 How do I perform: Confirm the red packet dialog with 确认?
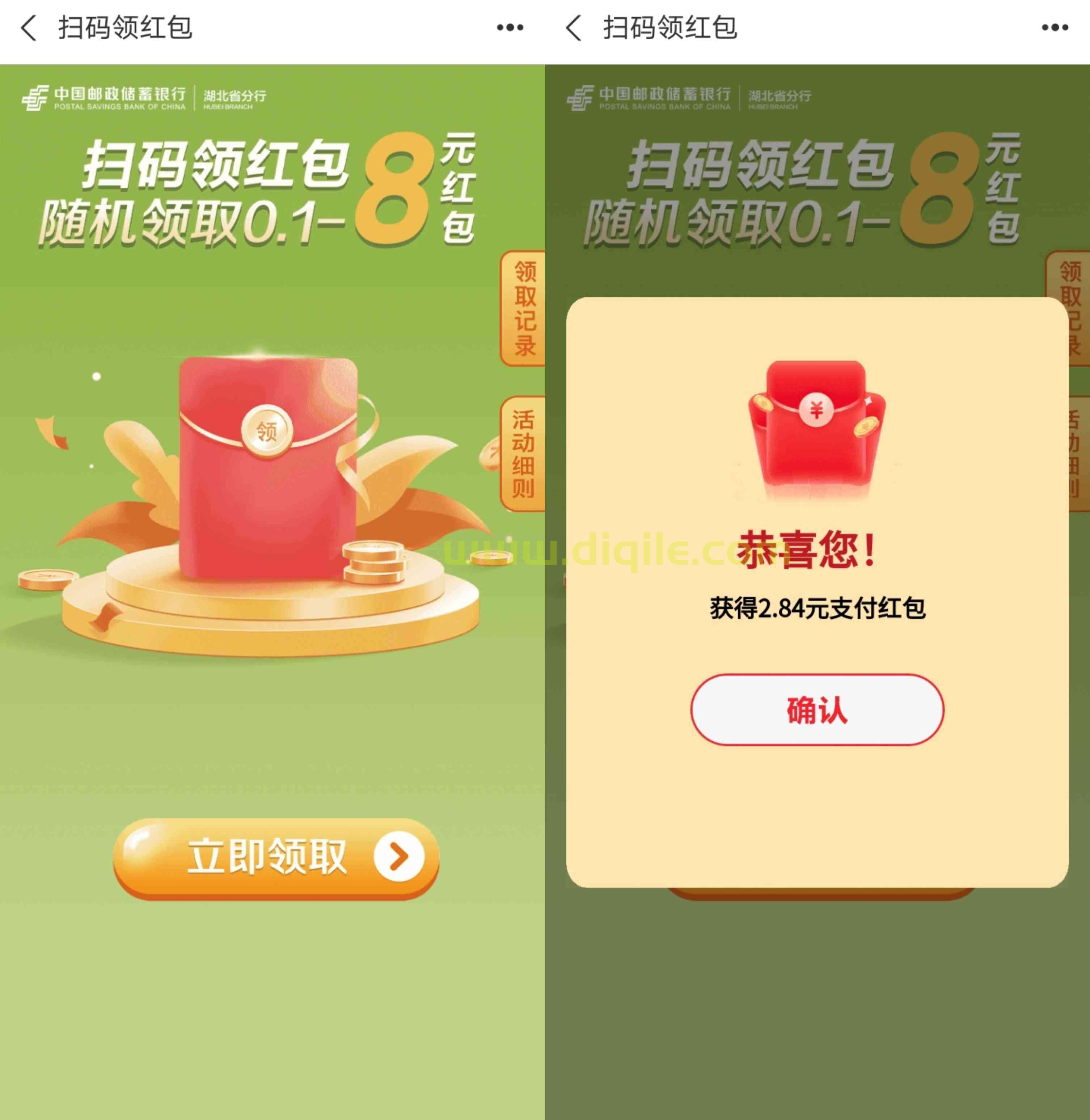point(817,710)
